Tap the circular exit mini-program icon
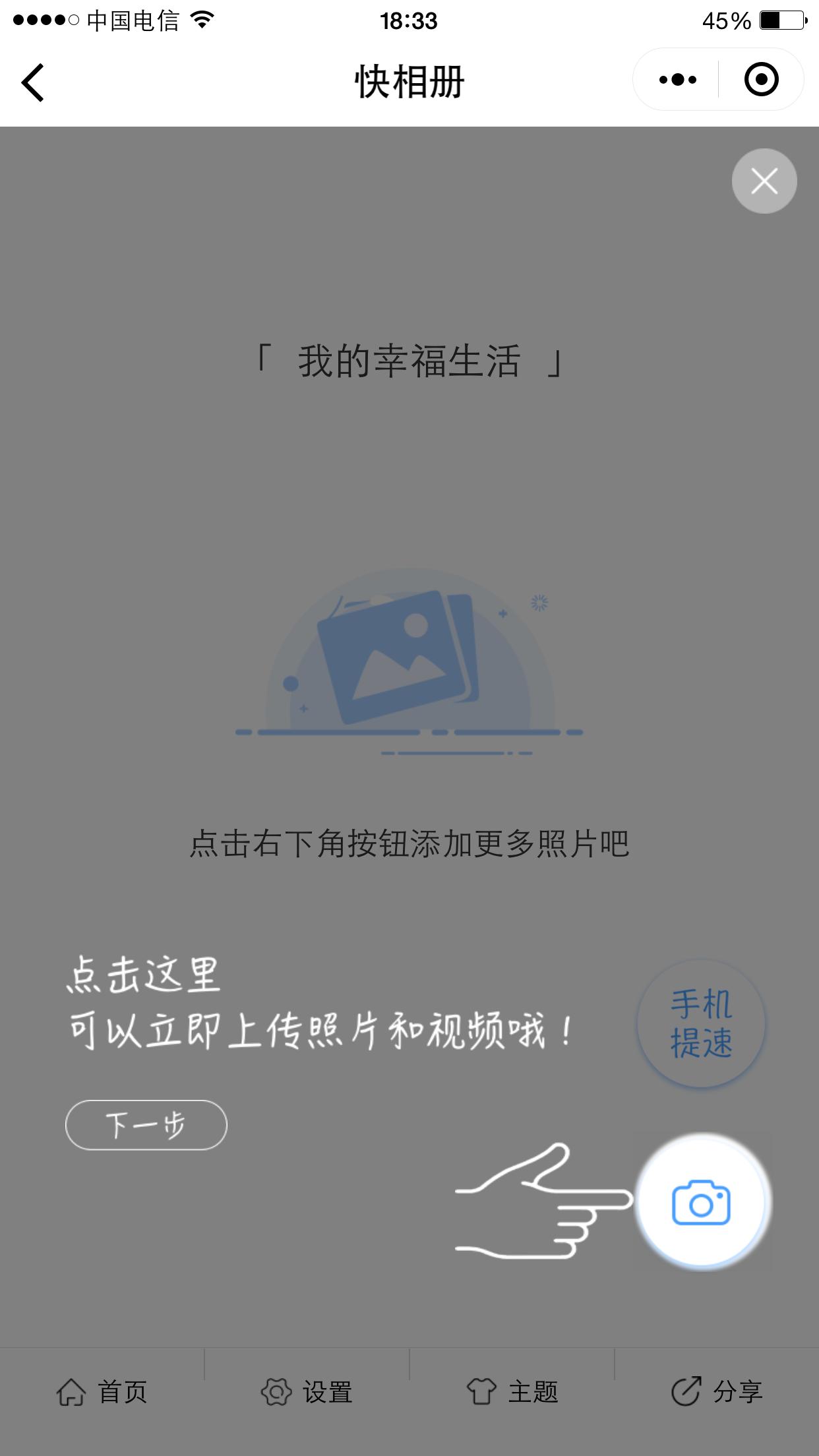Image resolution: width=819 pixels, height=1456 pixels. tap(762, 78)
